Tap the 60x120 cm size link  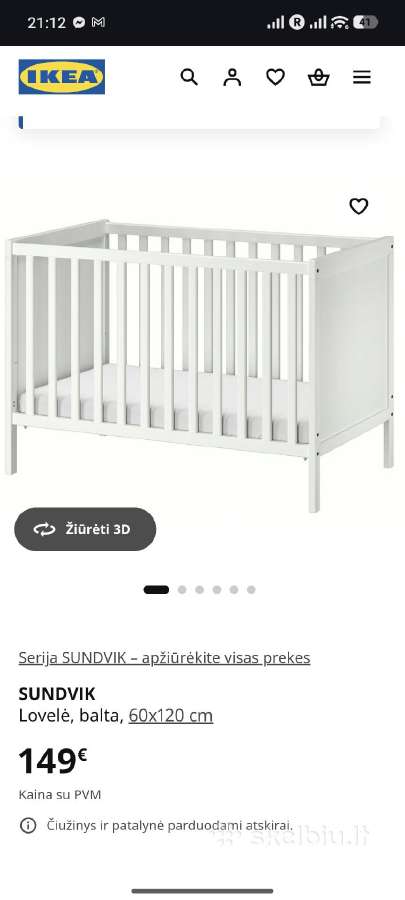(x=171, y=716)
